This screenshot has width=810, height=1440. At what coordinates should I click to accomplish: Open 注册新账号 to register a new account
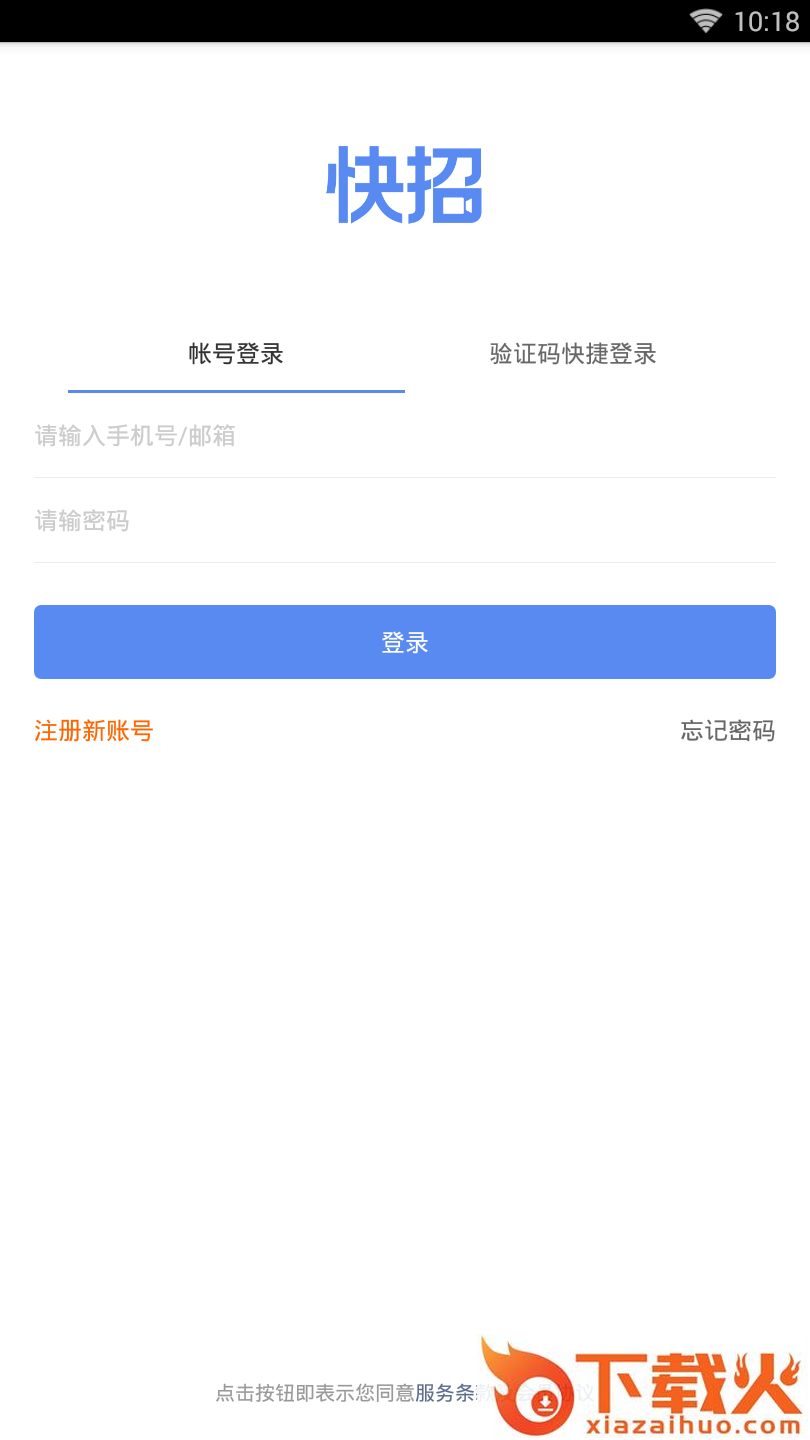tap(93, 731)
